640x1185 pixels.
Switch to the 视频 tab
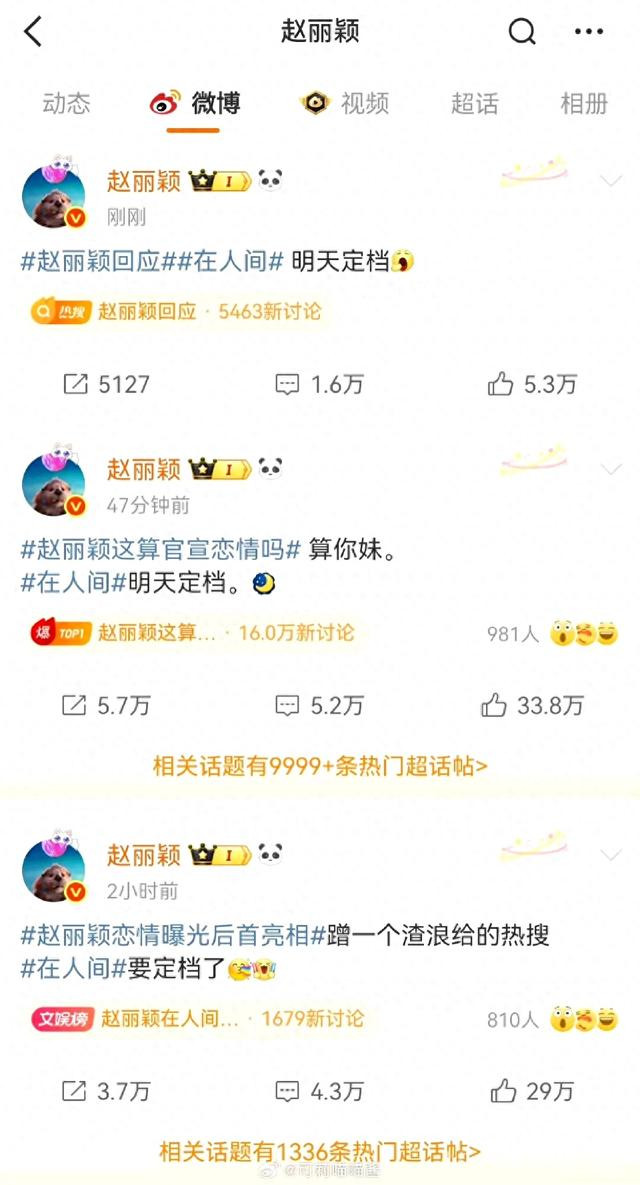pos(345,104)
